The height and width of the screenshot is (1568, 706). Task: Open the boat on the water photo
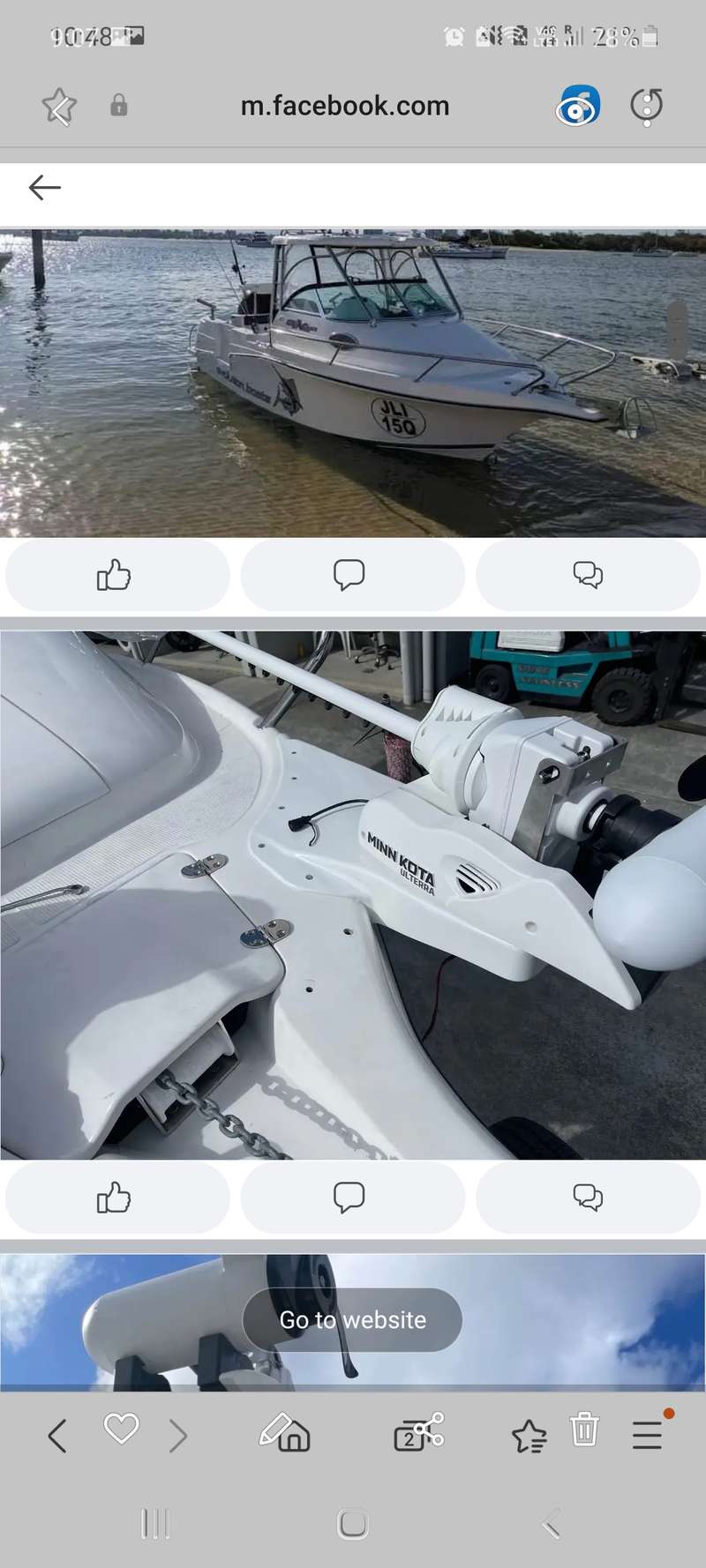click(353, 384)
